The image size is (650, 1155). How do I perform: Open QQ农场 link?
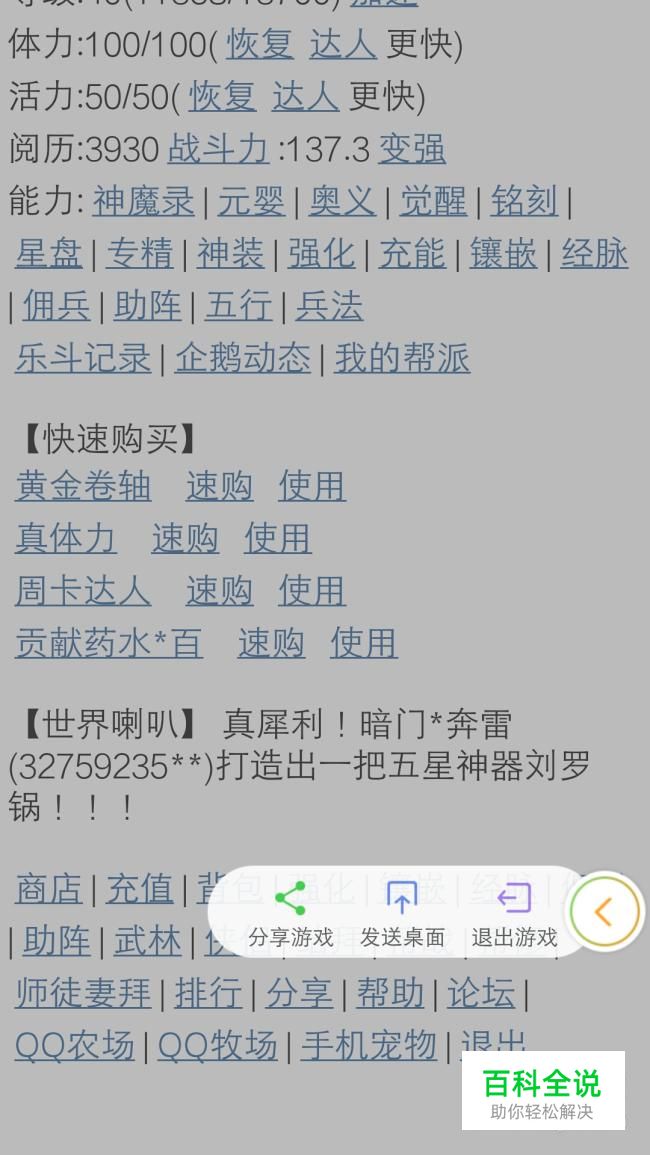pyautogui.click(x=75, y=1045)
